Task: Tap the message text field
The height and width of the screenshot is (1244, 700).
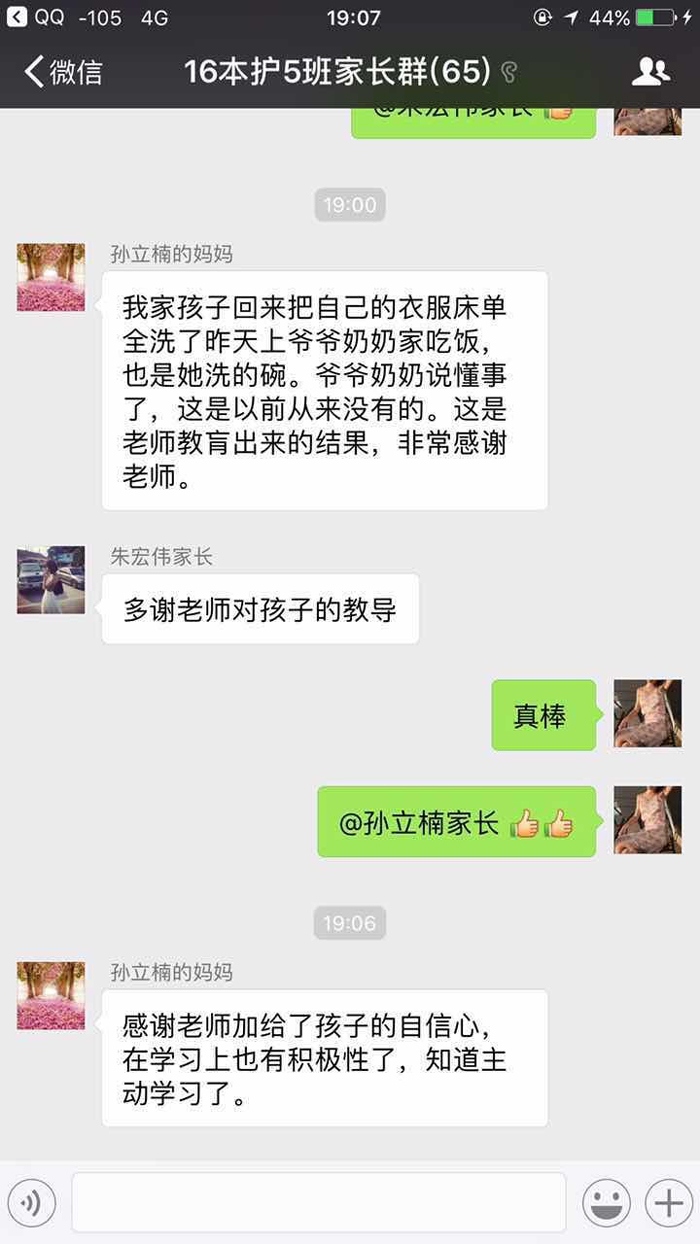Action: point(318,1203)
